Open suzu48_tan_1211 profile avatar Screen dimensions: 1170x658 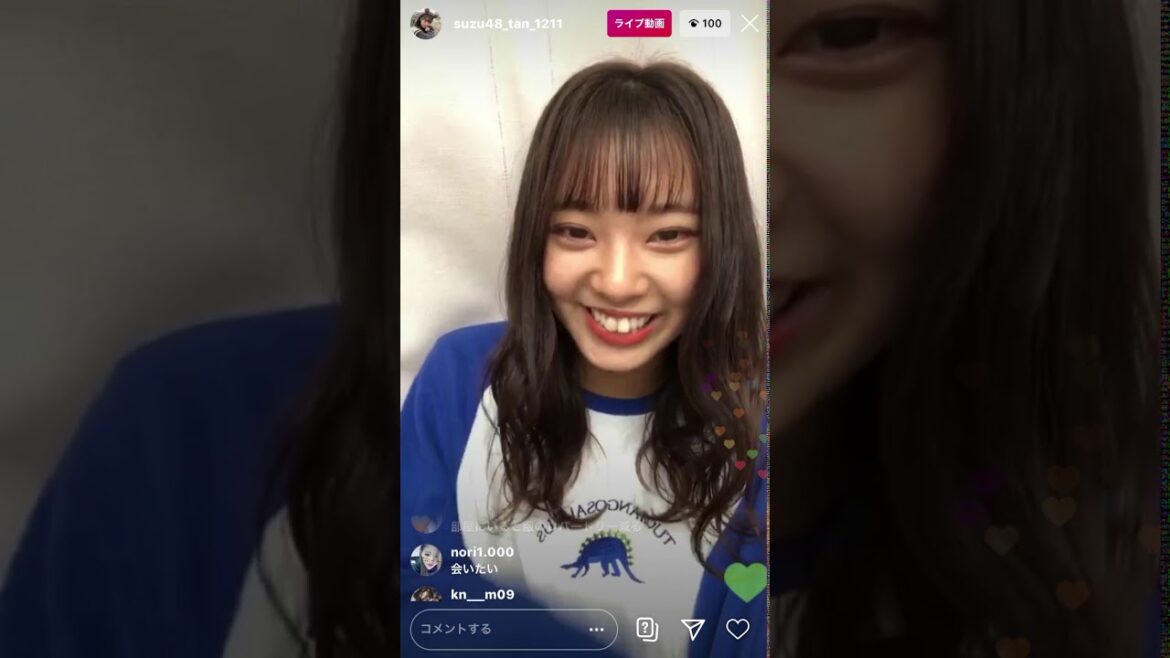pos(425,24)
